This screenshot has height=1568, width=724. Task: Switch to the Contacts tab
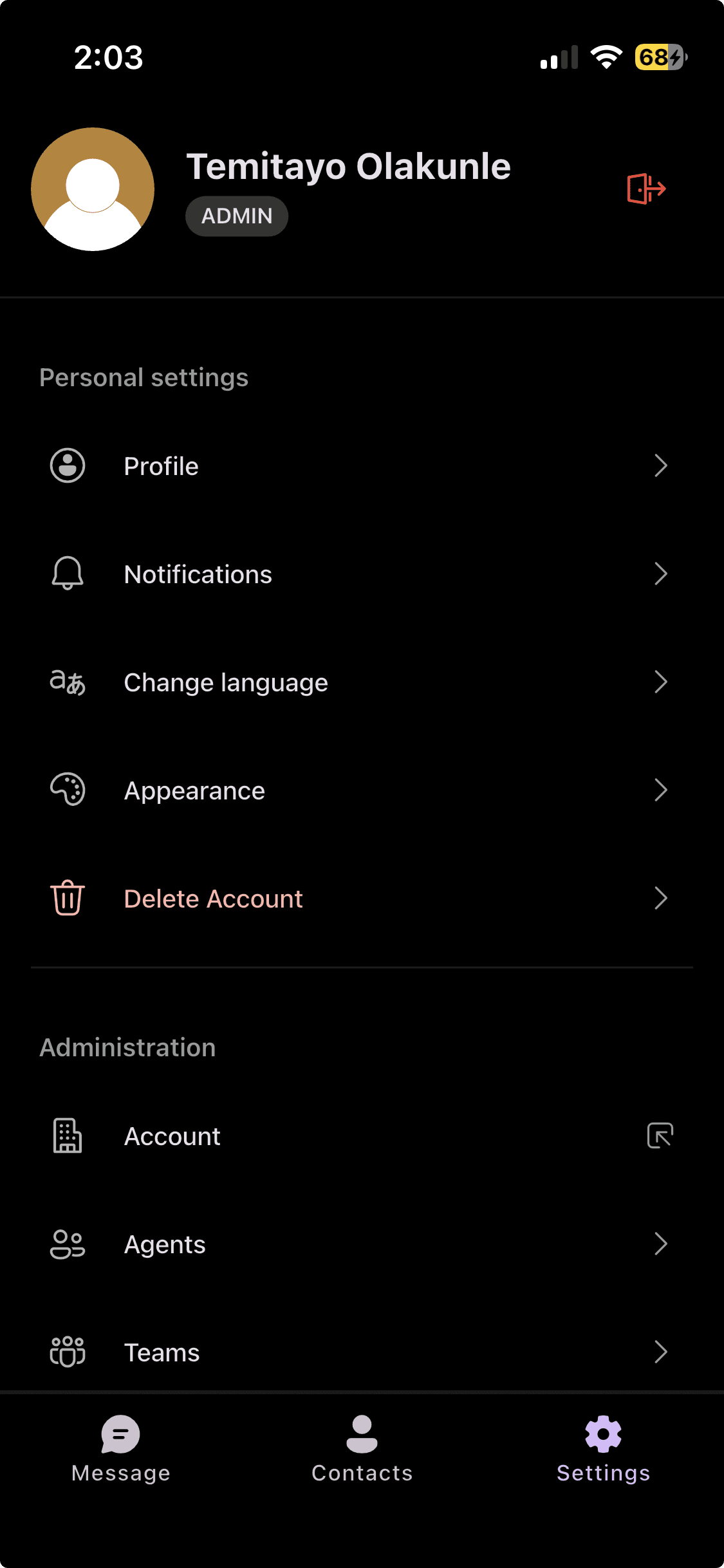[362, 1448]
